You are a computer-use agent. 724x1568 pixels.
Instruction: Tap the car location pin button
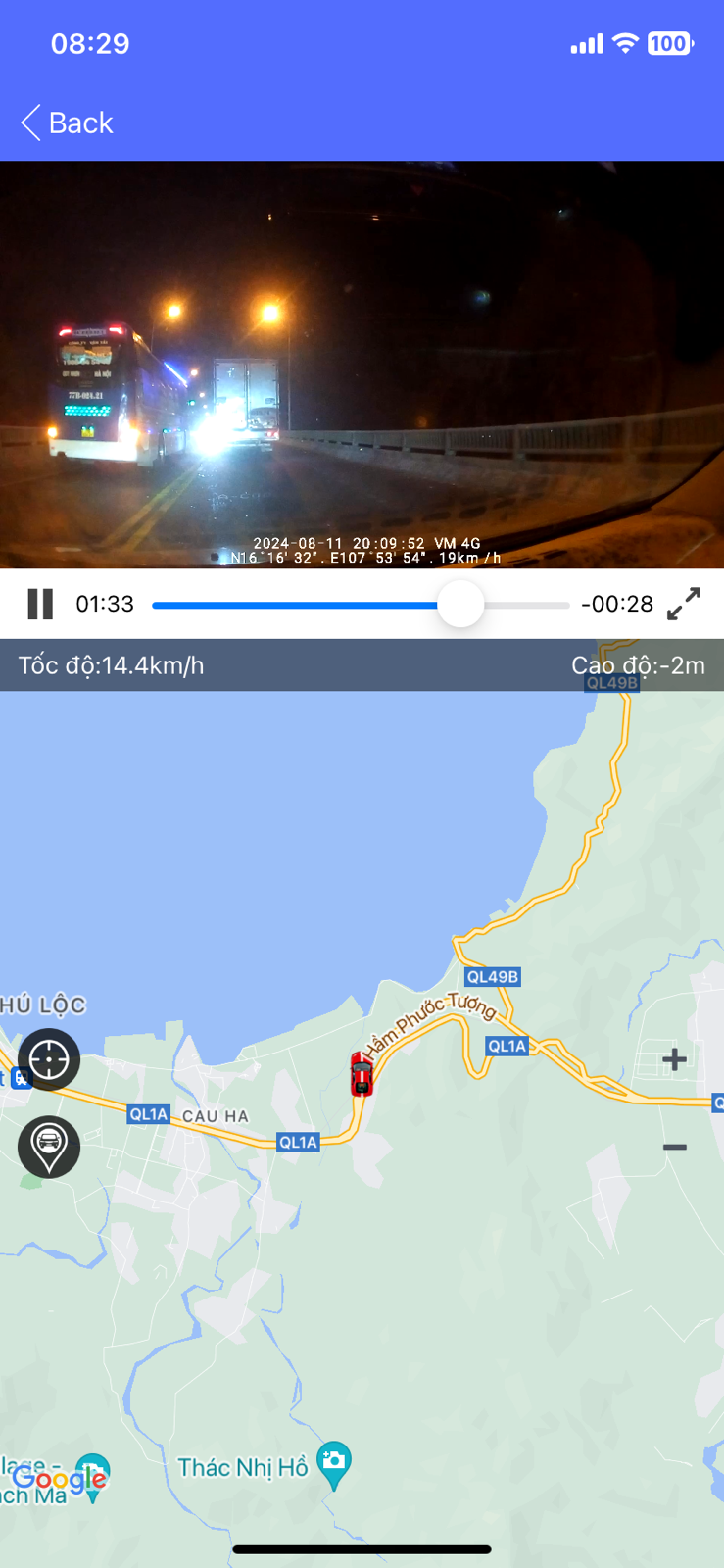pyautogui.click(x=49, y=1145)
